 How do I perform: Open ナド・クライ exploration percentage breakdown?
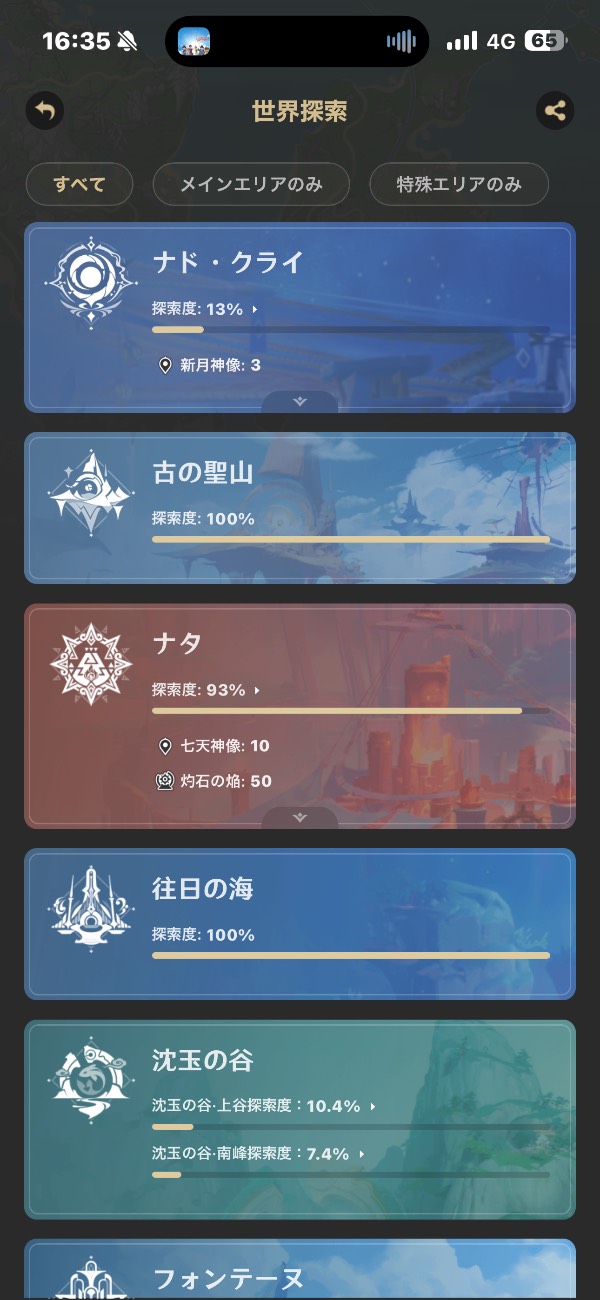tap(206, 309)
